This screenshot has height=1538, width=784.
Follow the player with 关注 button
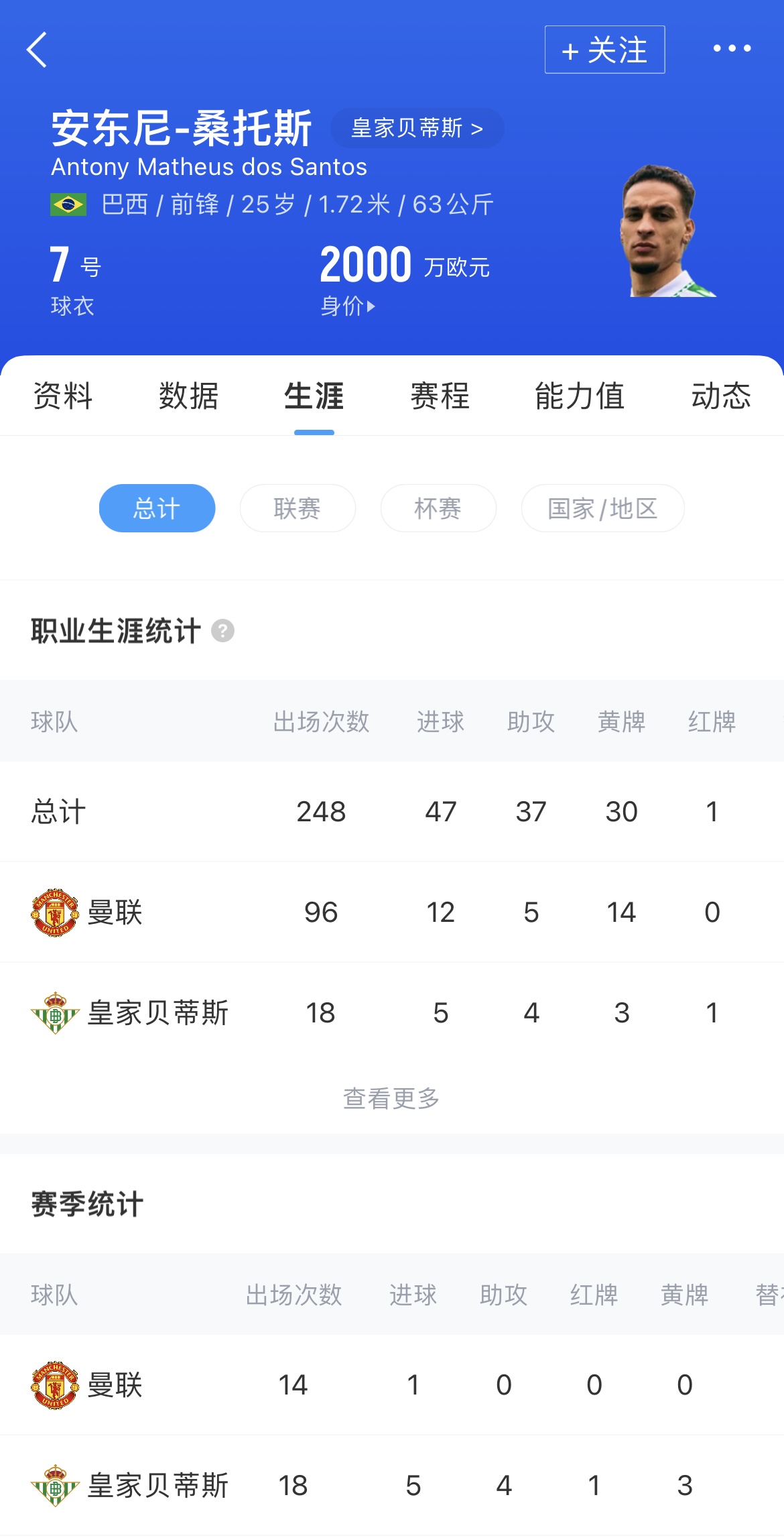click(604, 50)
